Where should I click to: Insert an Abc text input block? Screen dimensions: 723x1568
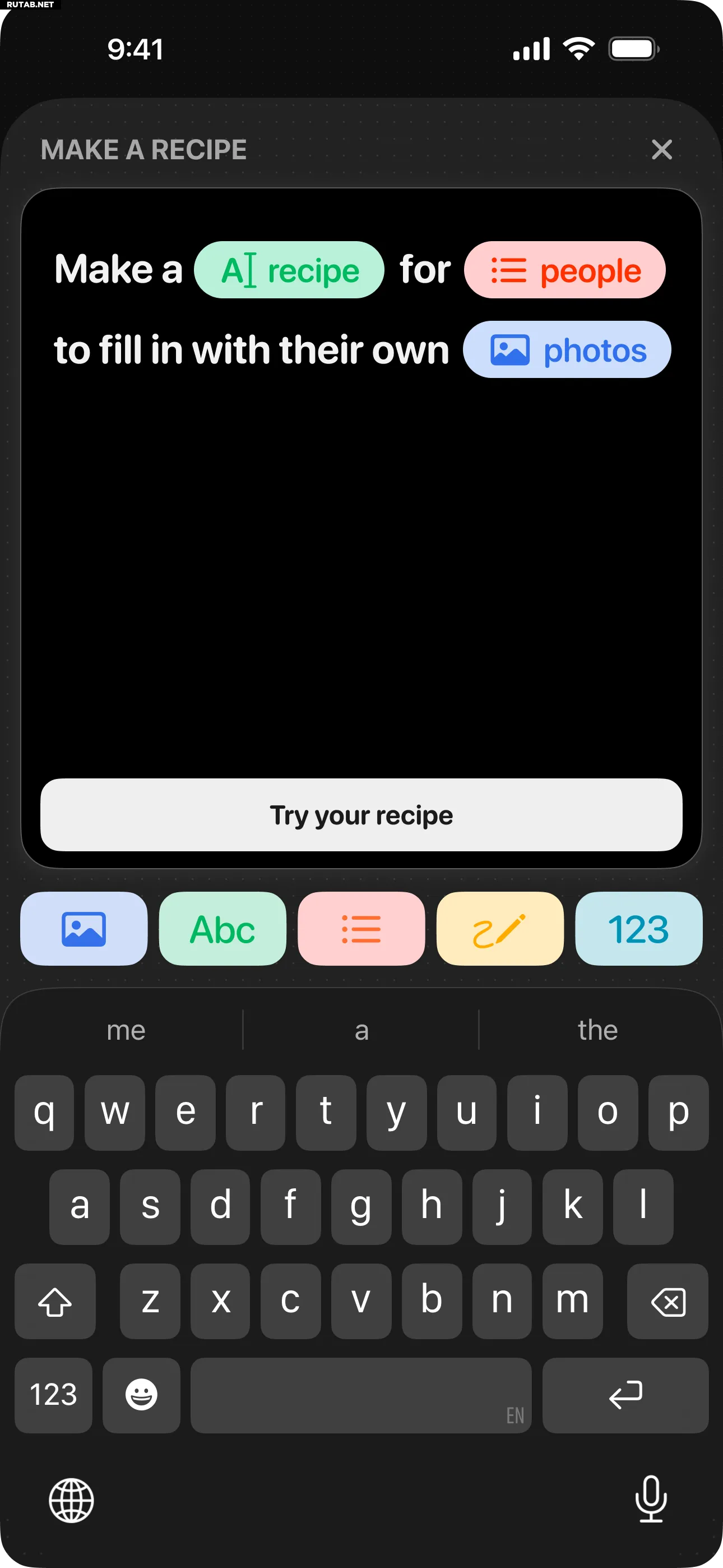(223, 929)
